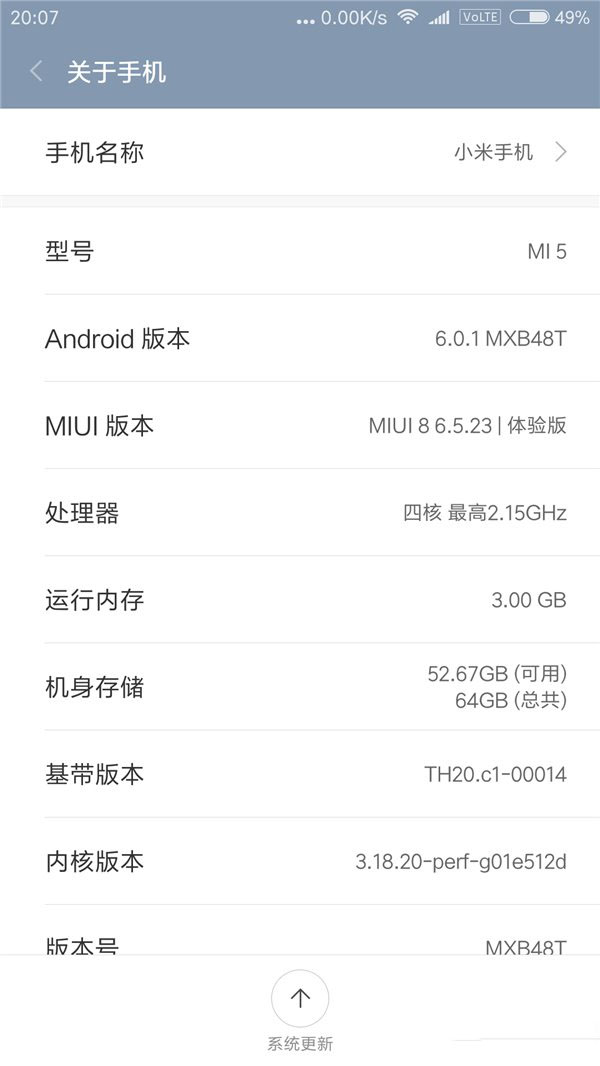The width and height of the screenshot is (600, 1066).
Task: Open the 手机名称 row to rename phone
Action: click(300, 152)
